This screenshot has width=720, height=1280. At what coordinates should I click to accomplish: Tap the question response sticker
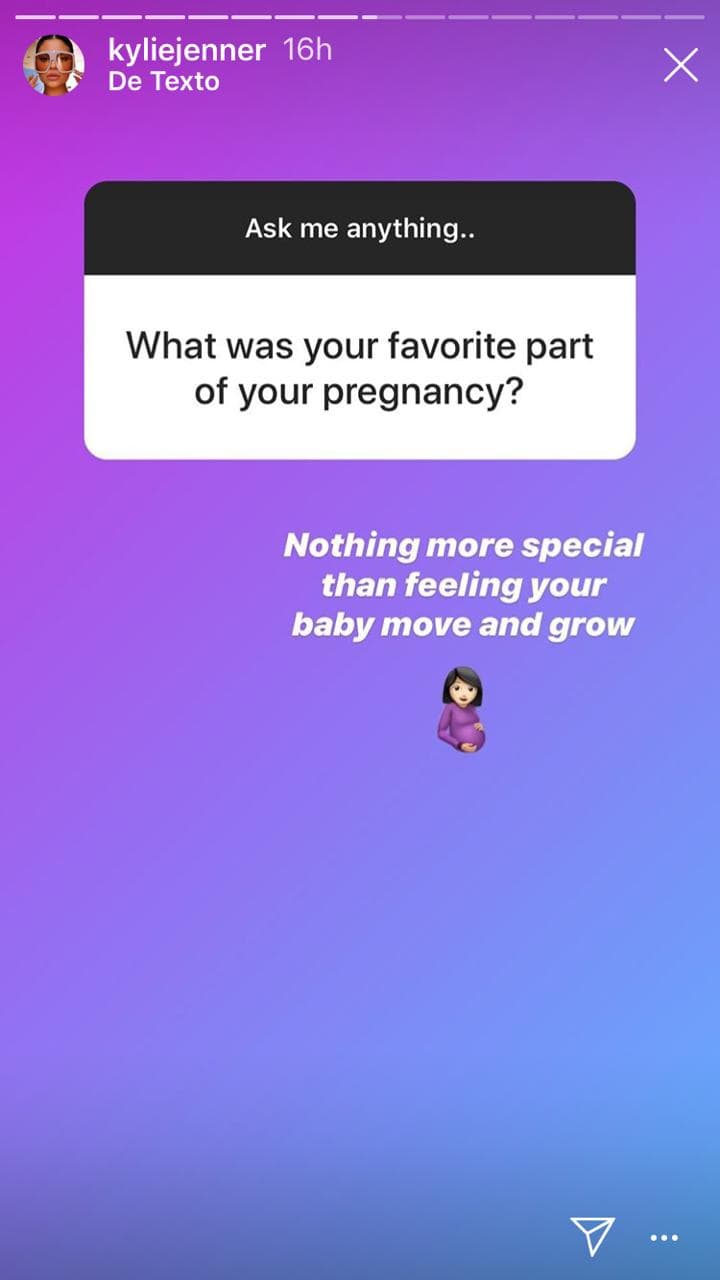pos(360,320)
